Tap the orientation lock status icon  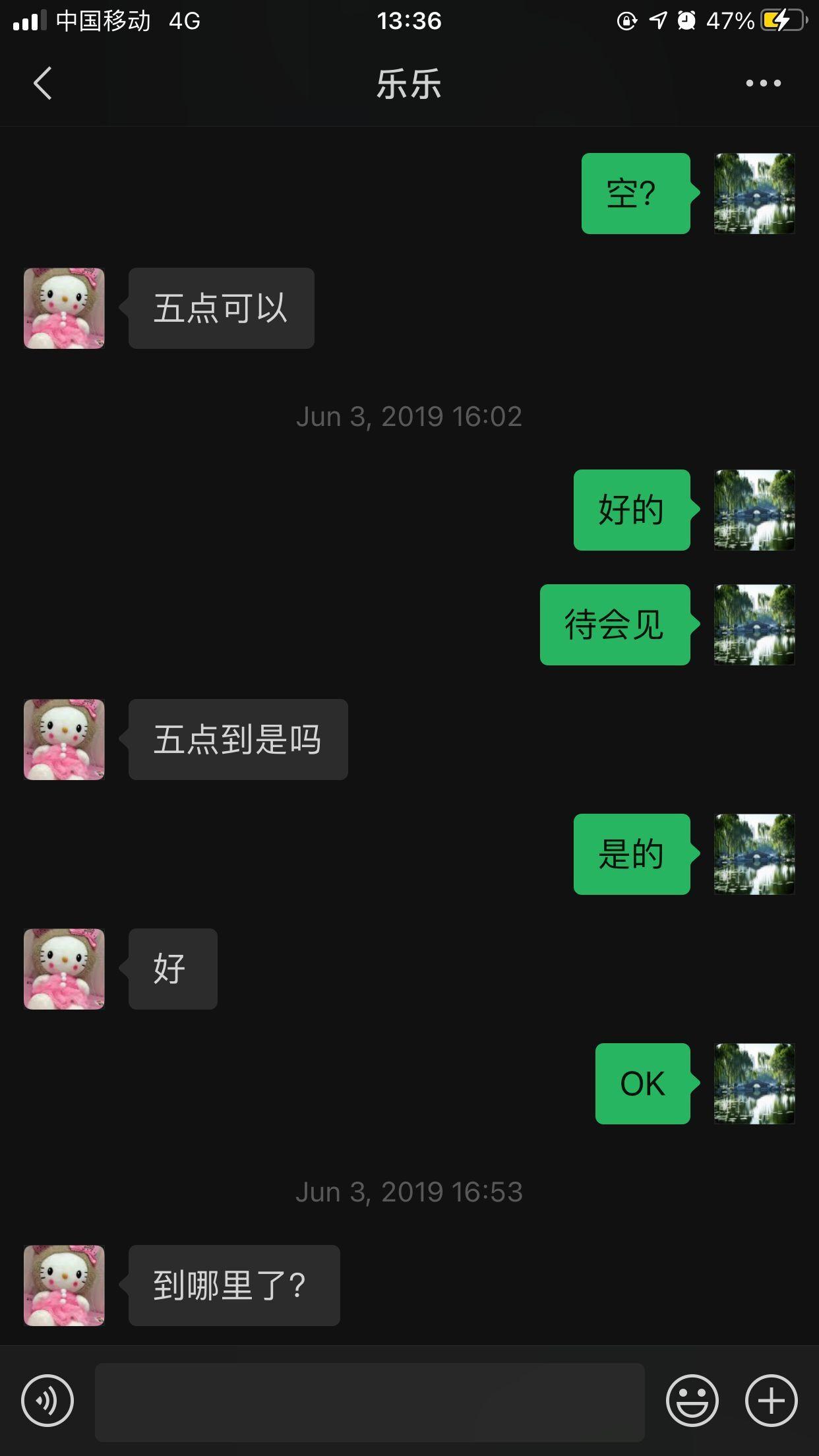[x=626, y=20]
